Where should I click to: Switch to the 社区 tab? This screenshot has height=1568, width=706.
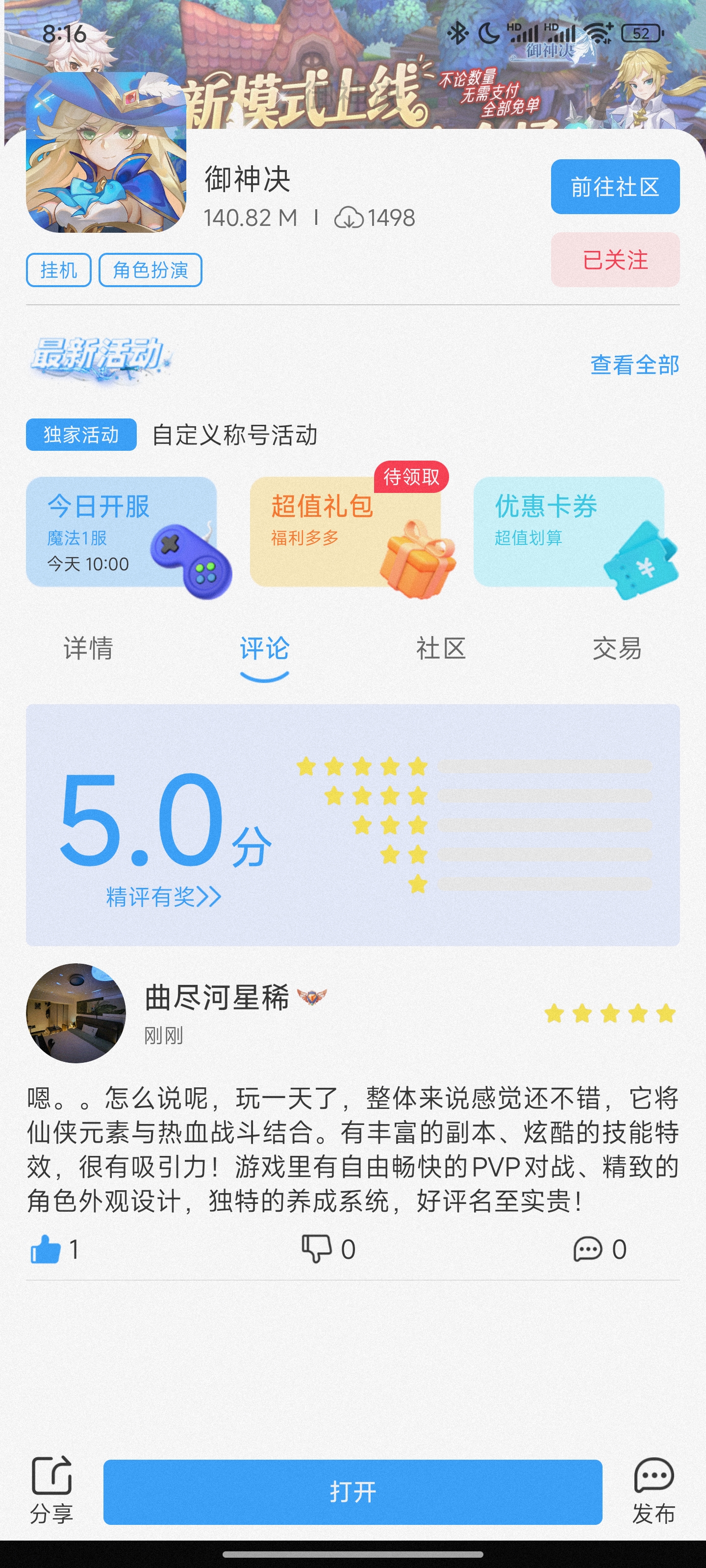click(x=440, y=649)
